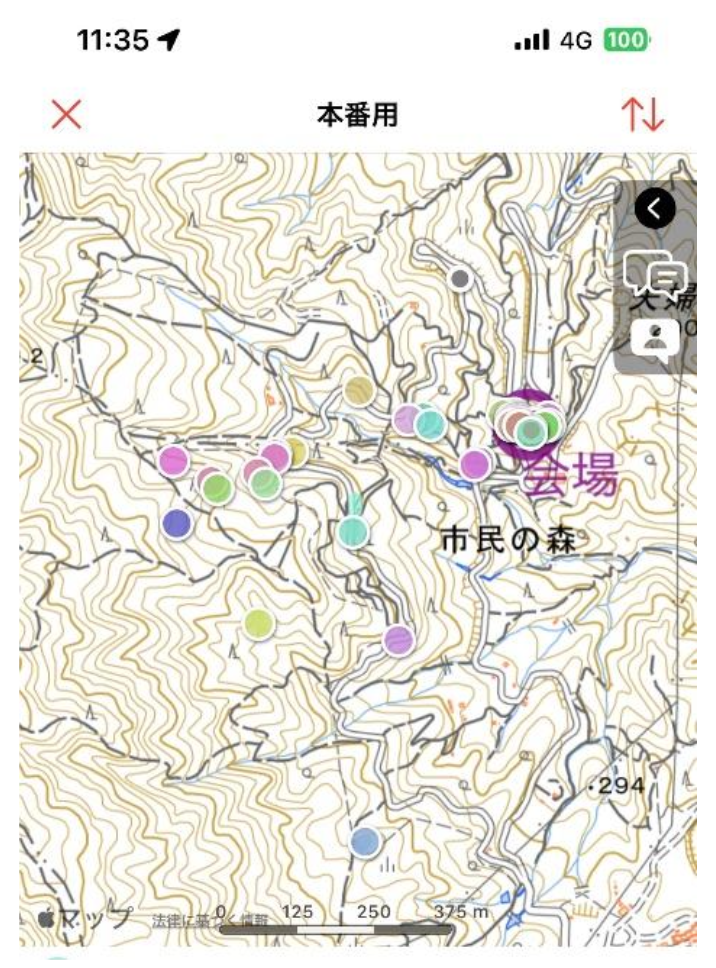Select the gray marker on the road
This screenshot has height=968, width=716.
pyautogui.click(x=460, y=279)
